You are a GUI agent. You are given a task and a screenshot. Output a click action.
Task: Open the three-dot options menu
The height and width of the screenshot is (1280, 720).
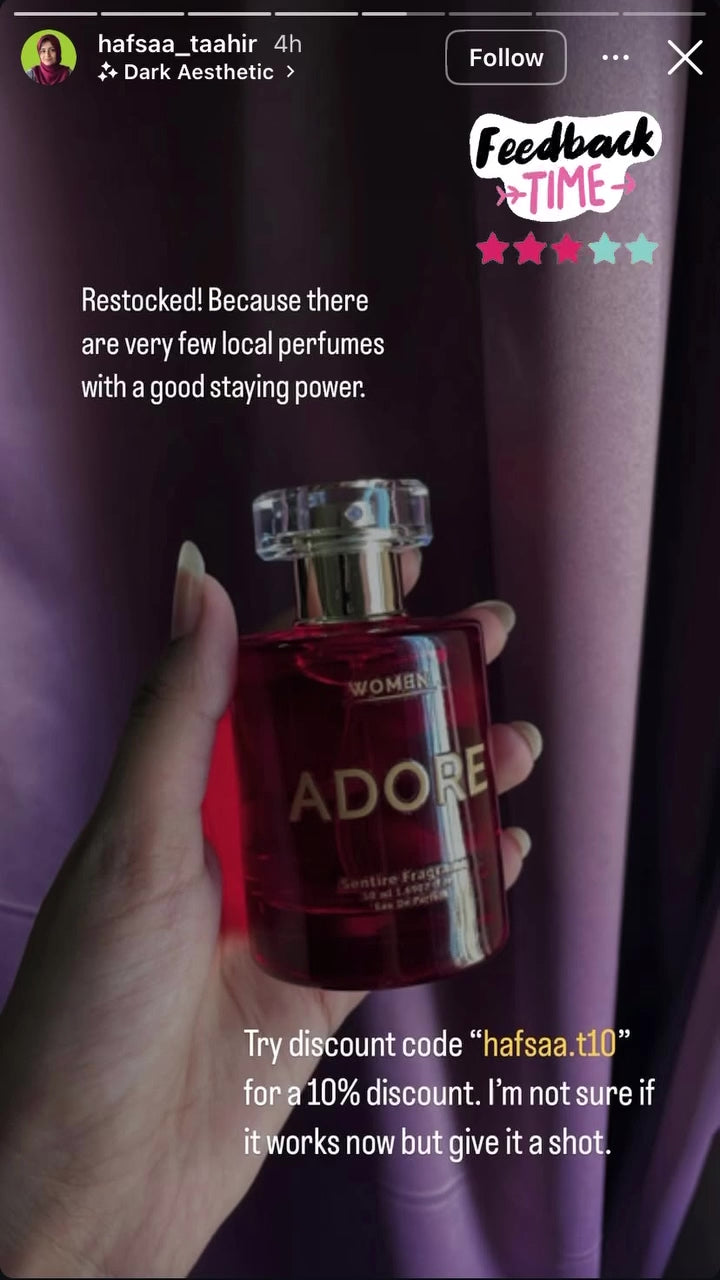coord(615,58)
